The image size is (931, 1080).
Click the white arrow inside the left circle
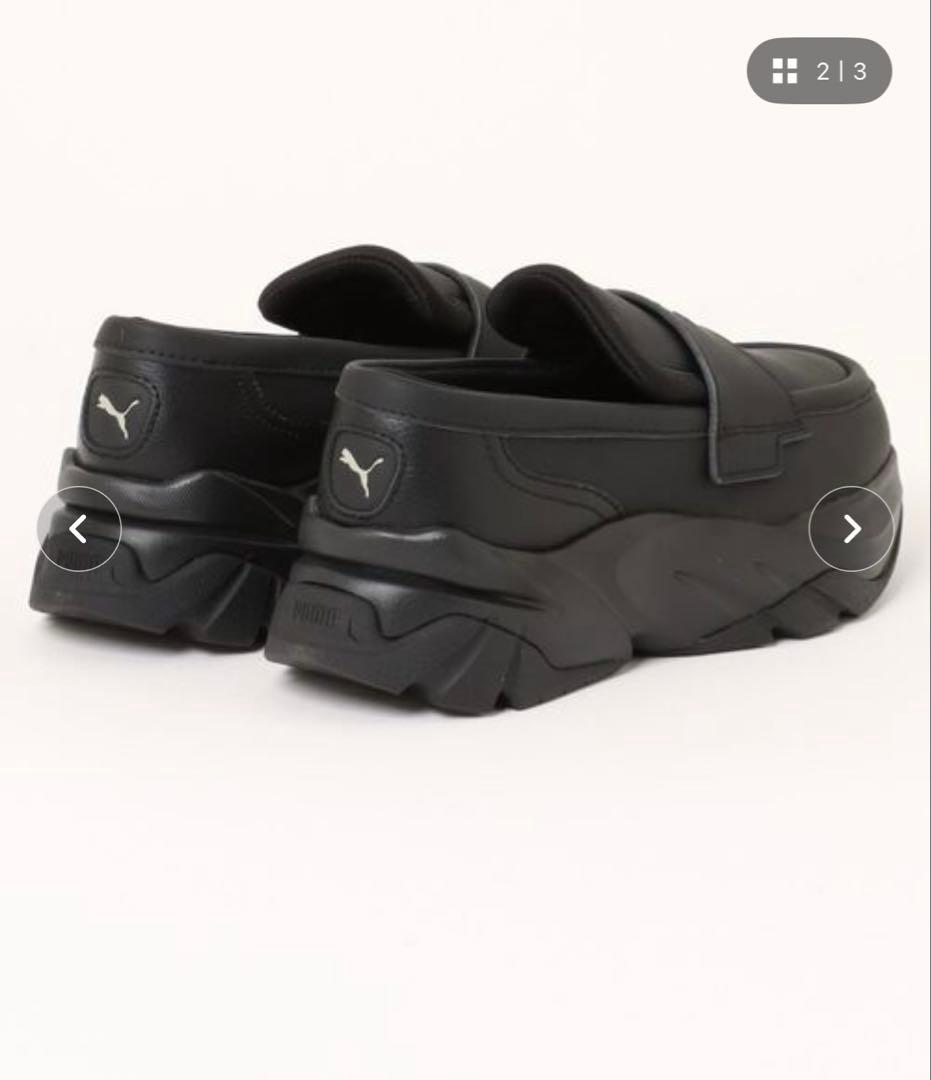79,530
